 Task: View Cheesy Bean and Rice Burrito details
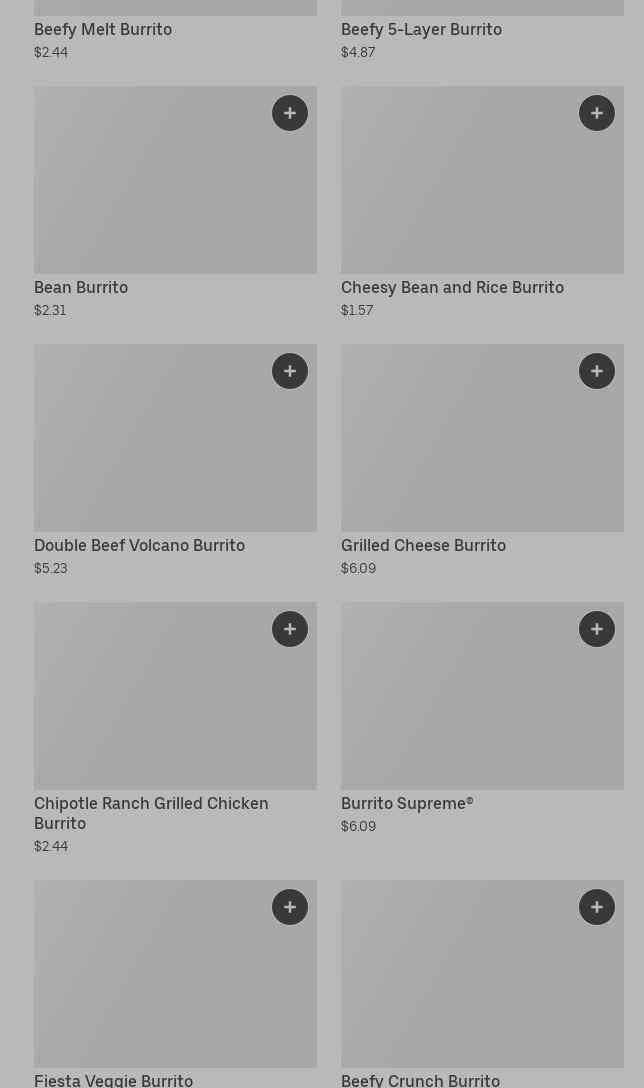(x=460, y=190)
